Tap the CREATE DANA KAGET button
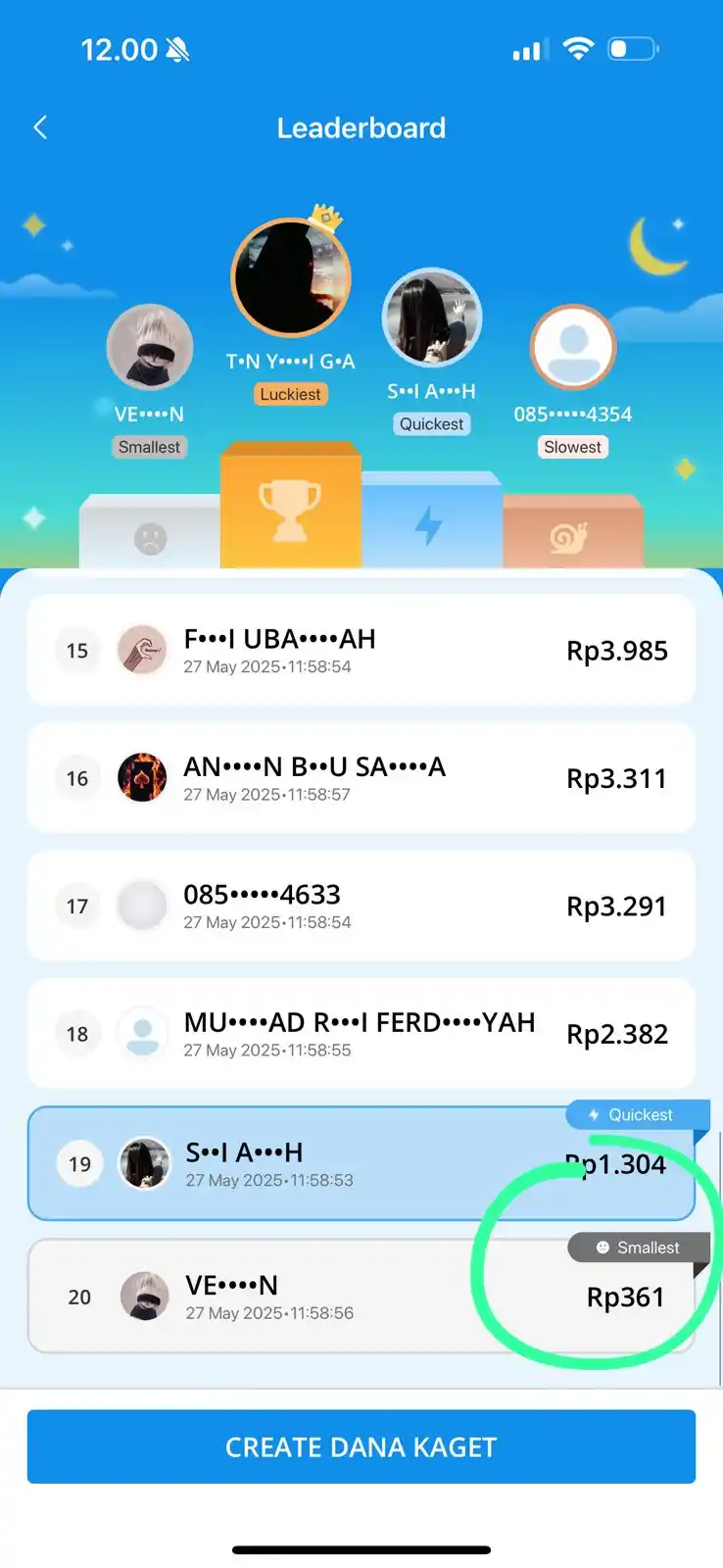Image resolution: width=723 pixels, height=1568 pixels. [361, 1446]
